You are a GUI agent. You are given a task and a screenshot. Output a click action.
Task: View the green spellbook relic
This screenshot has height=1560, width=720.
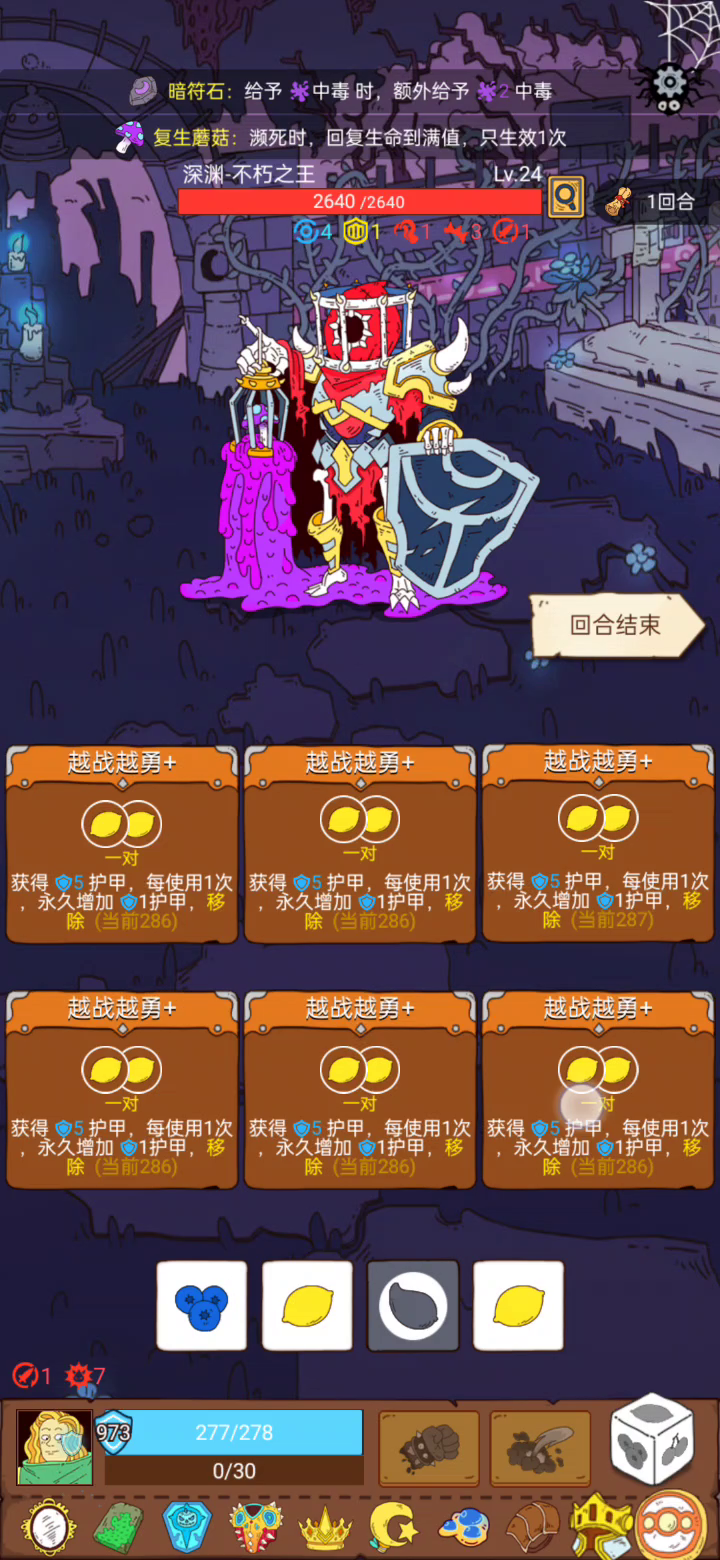coord(118,1527)
